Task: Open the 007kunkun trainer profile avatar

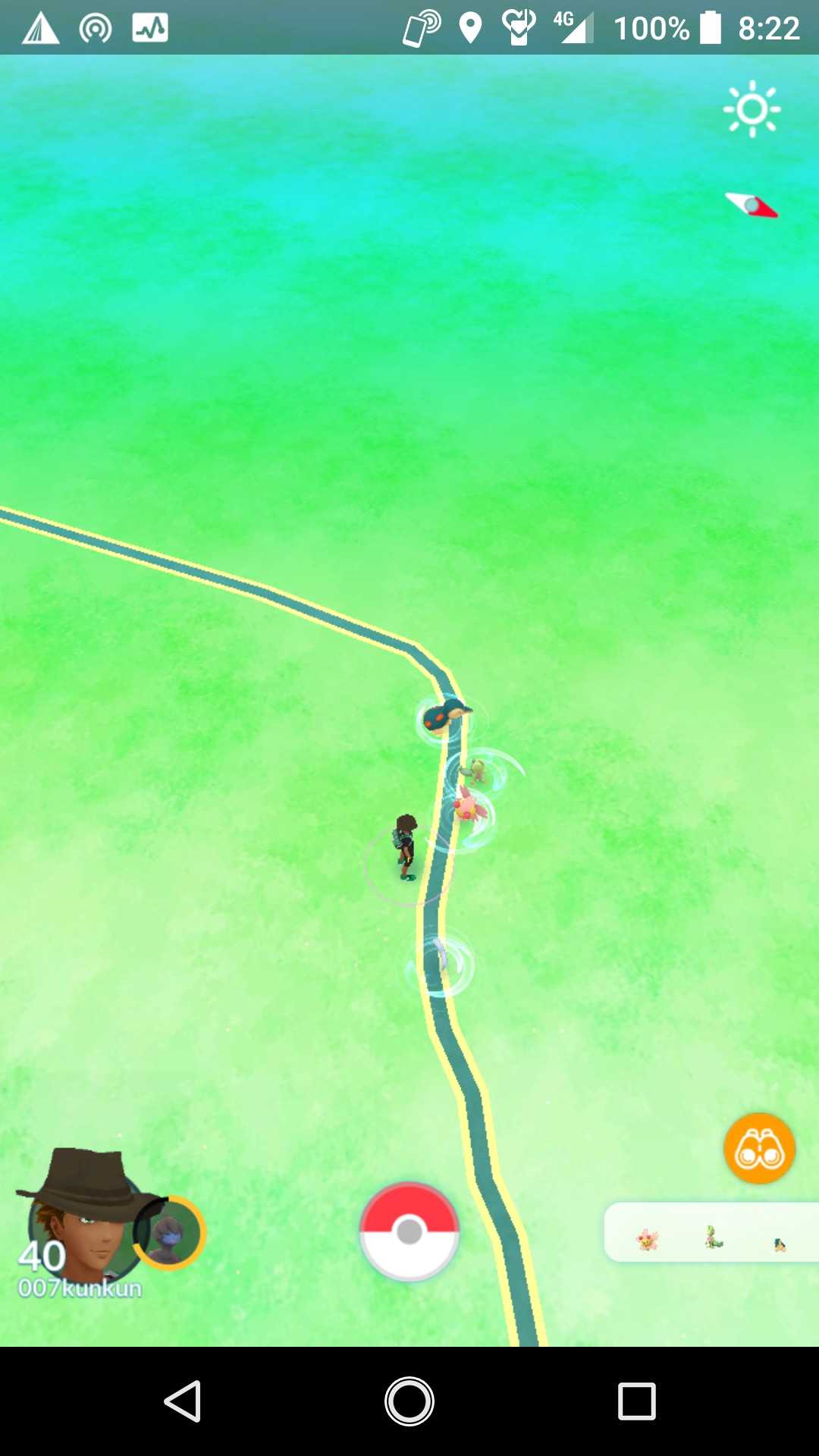Action: 80,1219
